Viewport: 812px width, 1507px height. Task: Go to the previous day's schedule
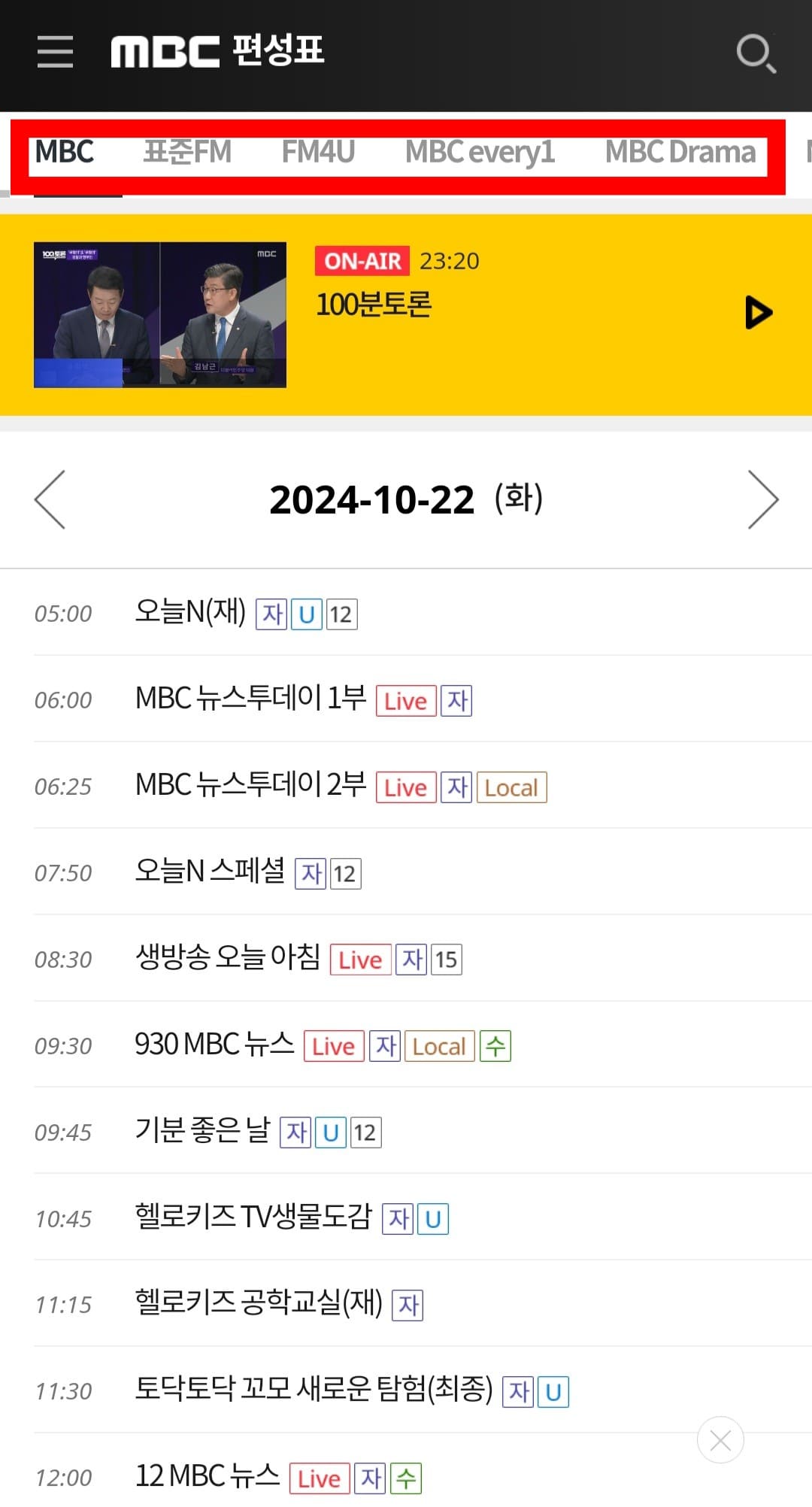[x=50, y=499]
